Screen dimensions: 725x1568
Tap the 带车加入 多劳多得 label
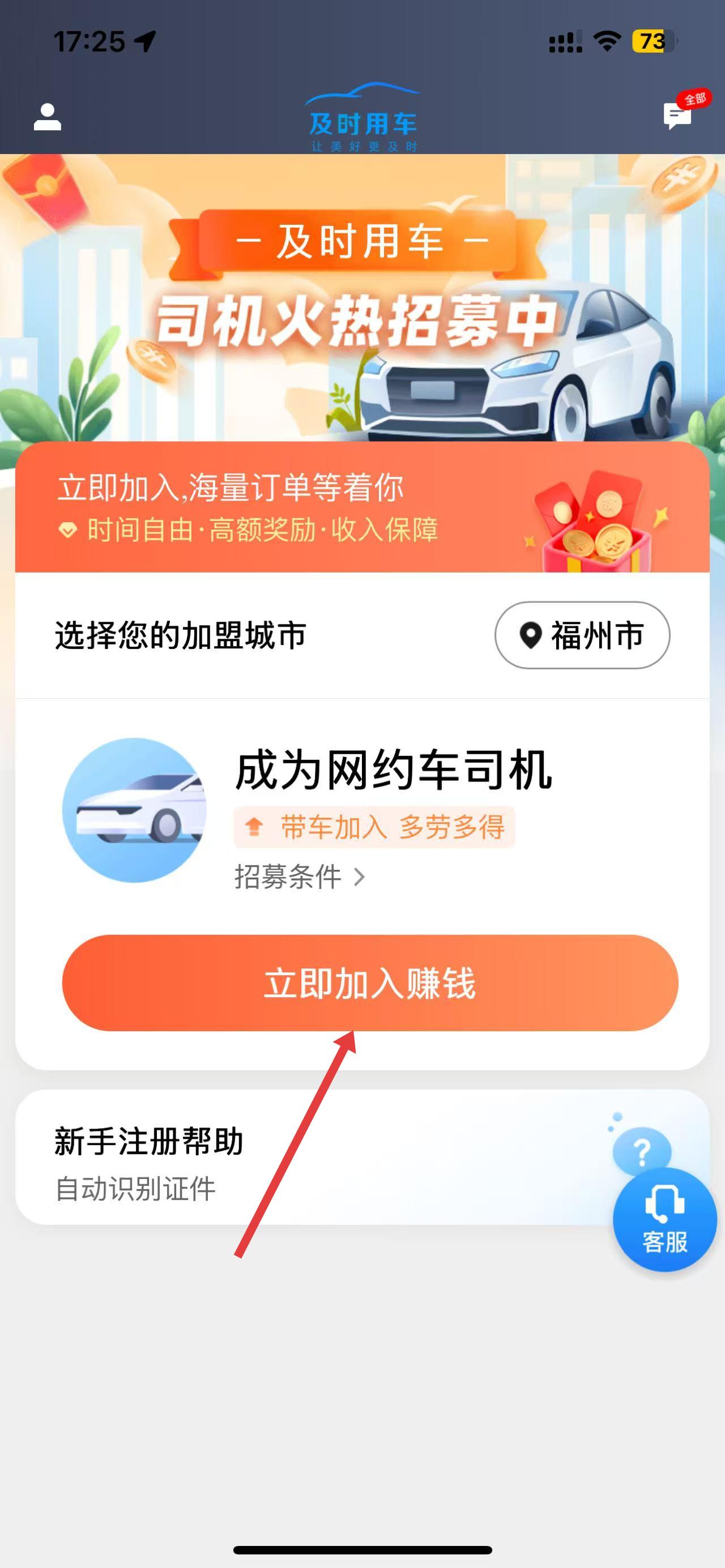click(x=374, y=827)
